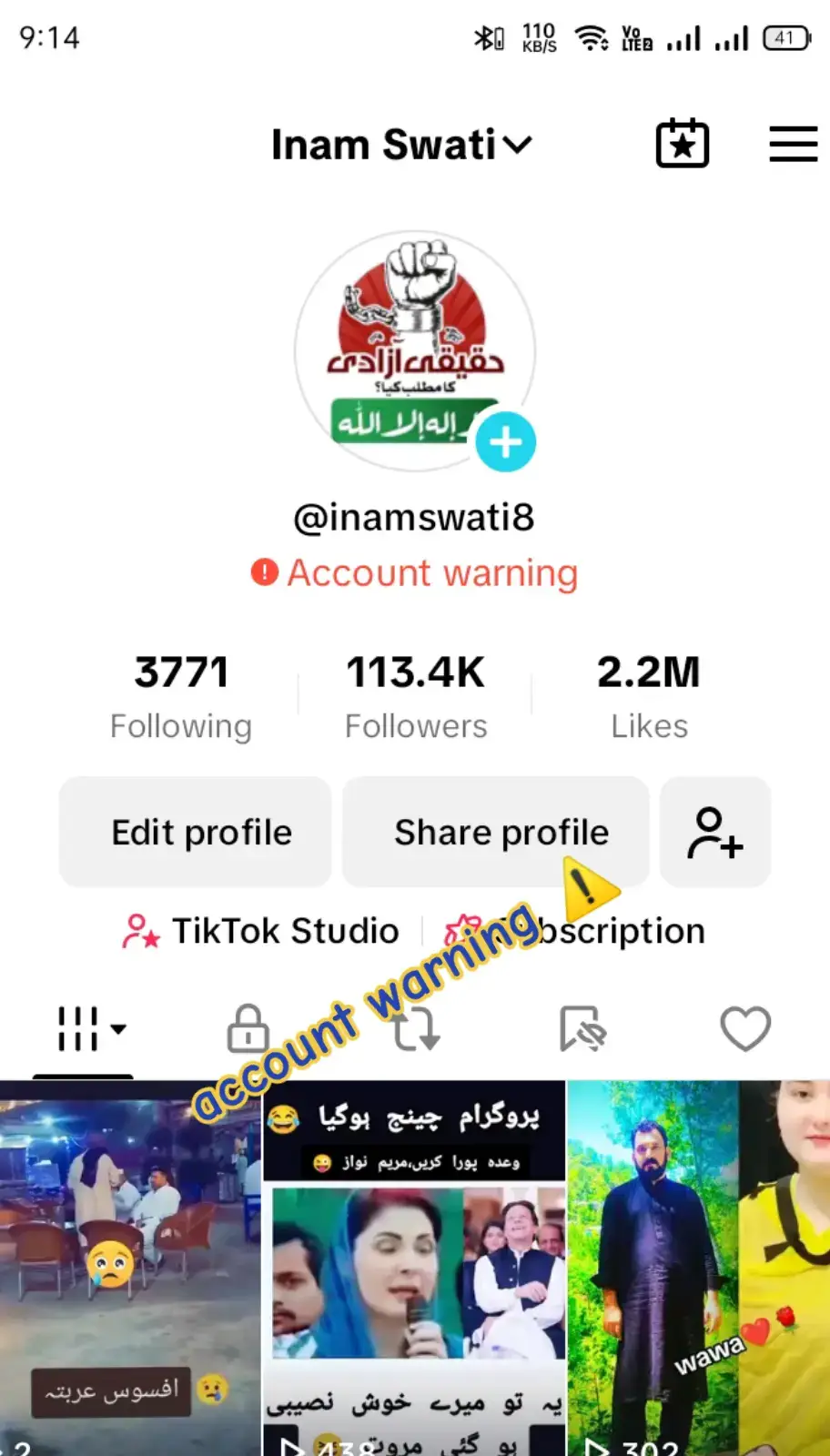Tap the plus badge on profile photo
Viewport: 830px width, 1456px height.
506,442
